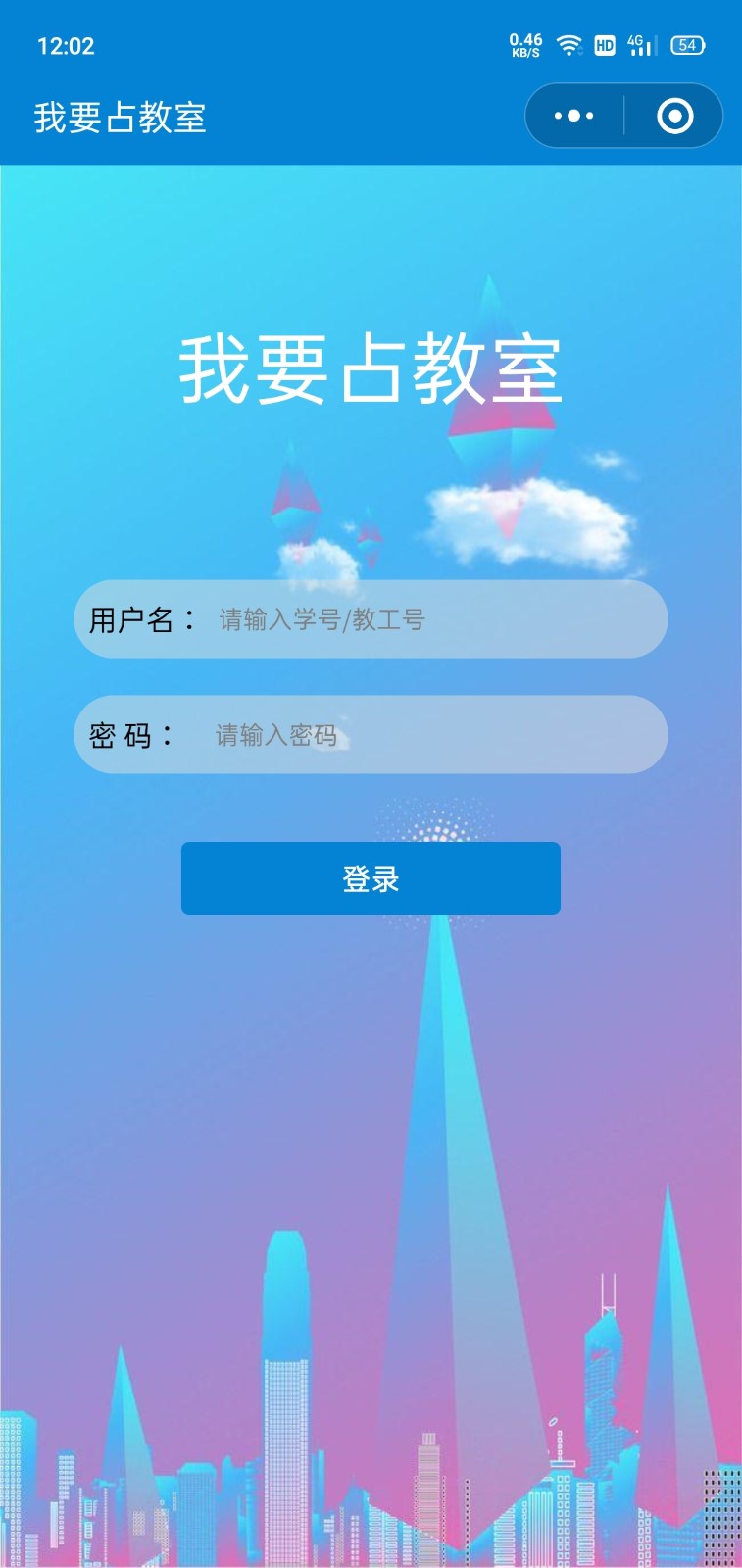Tap the 登录 button
The image size is (742, 1568).
tap(371, 879)
